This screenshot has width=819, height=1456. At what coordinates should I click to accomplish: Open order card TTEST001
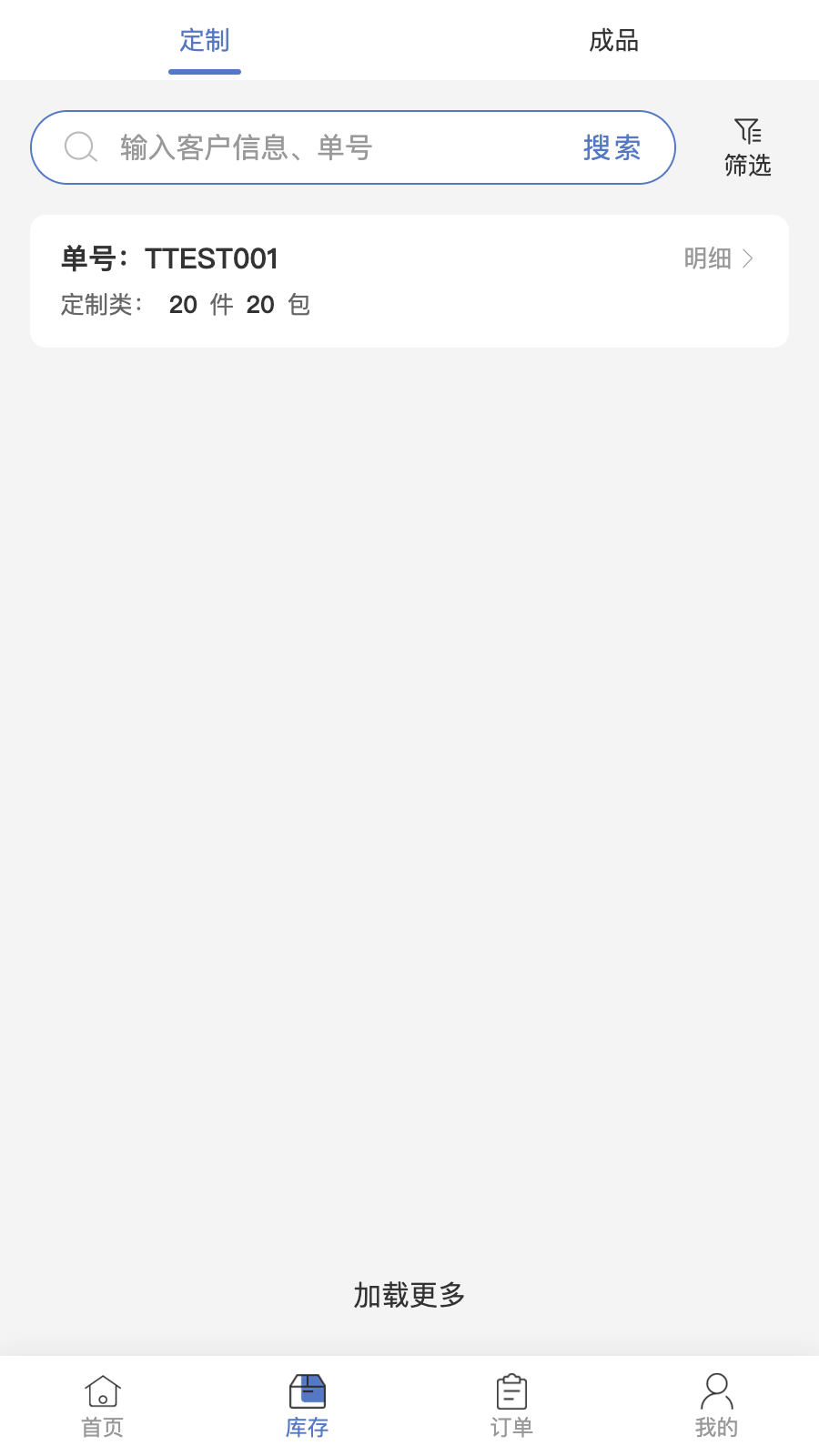[x=364, y=281]
